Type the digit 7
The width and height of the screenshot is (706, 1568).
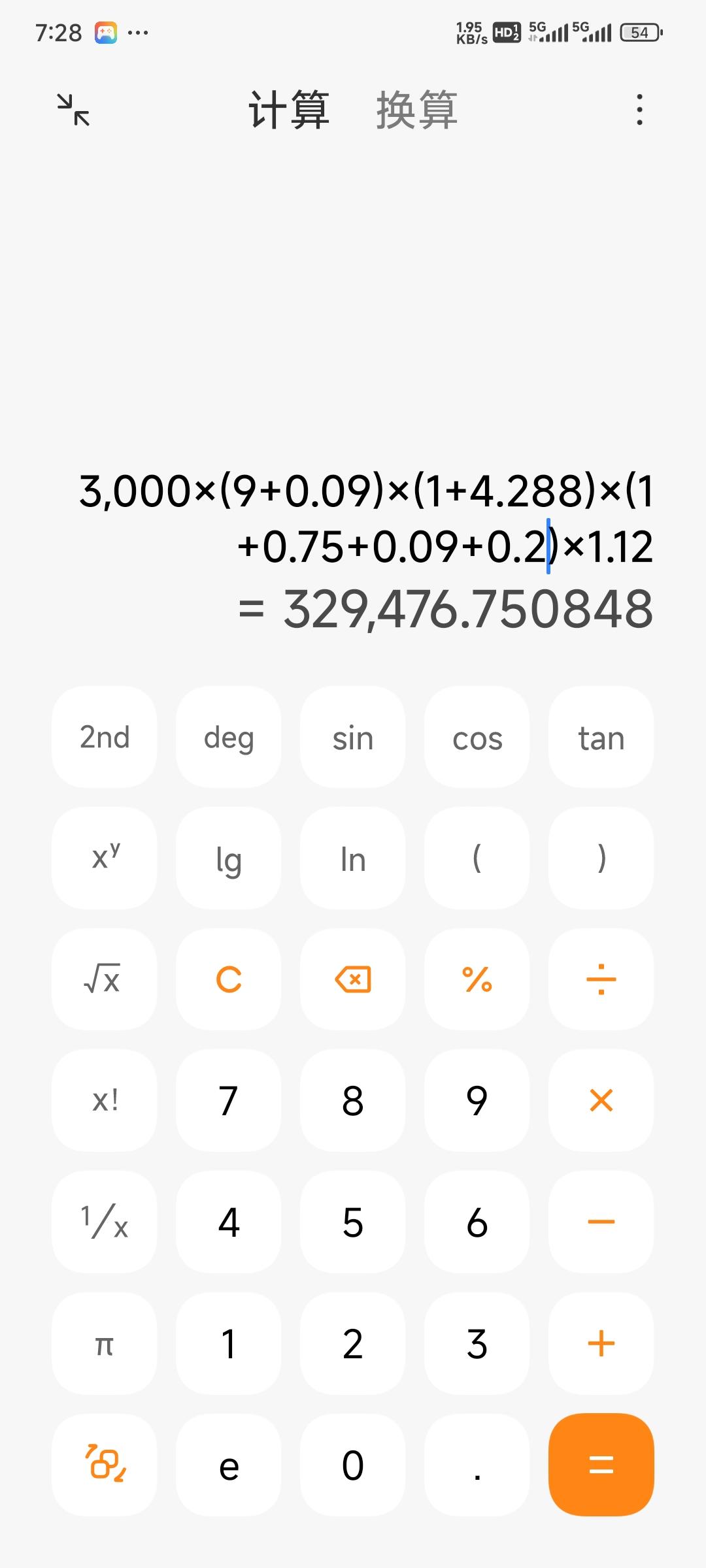[229, 1101]
